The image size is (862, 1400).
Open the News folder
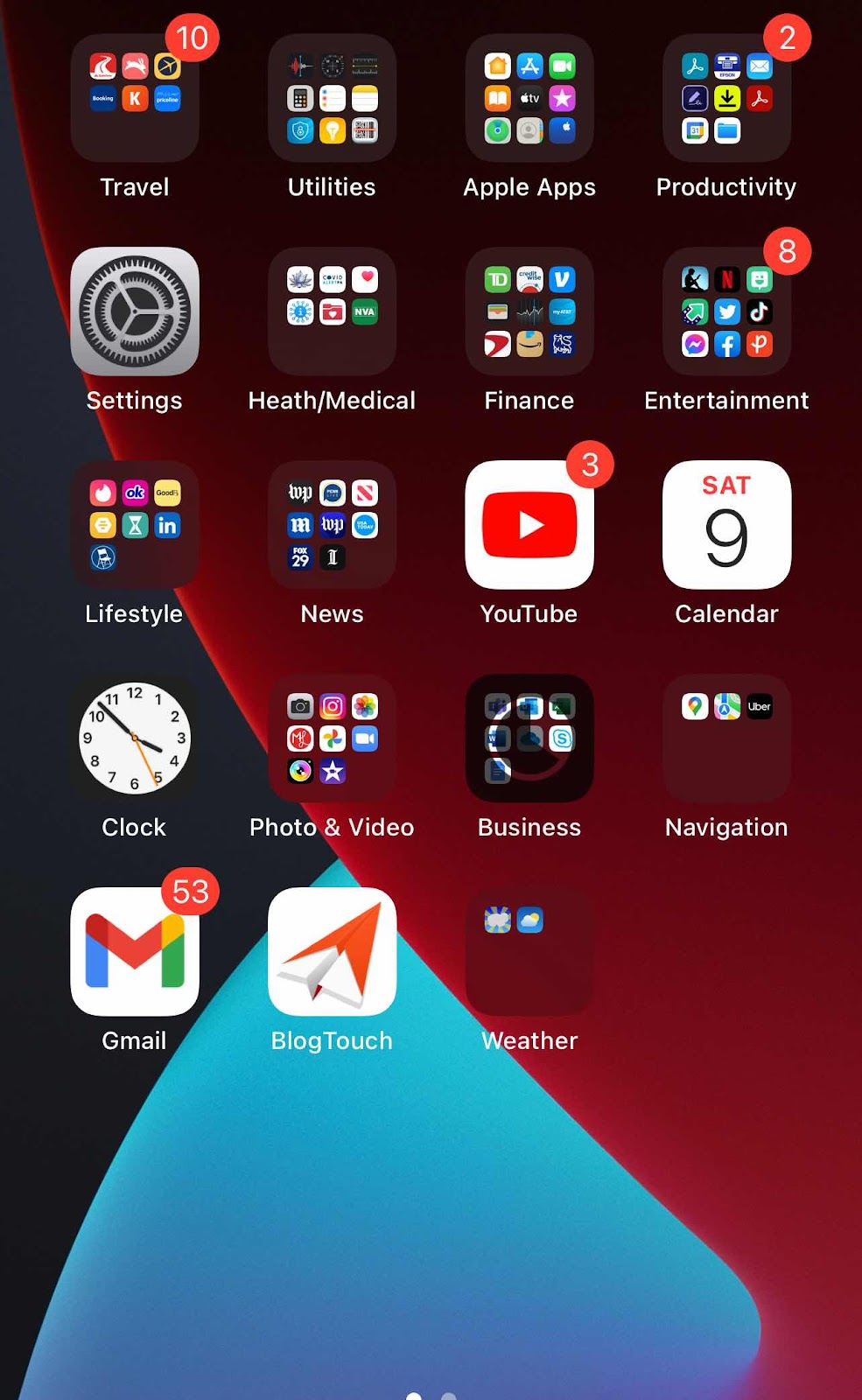coord(332,525)
